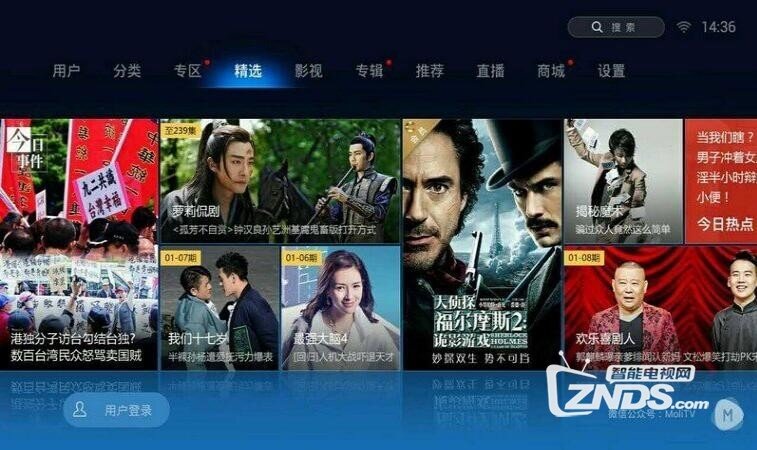
Task: Open the 萝莉侃剧 video tile
Action: pyautogui.click(x=280, y=180)
